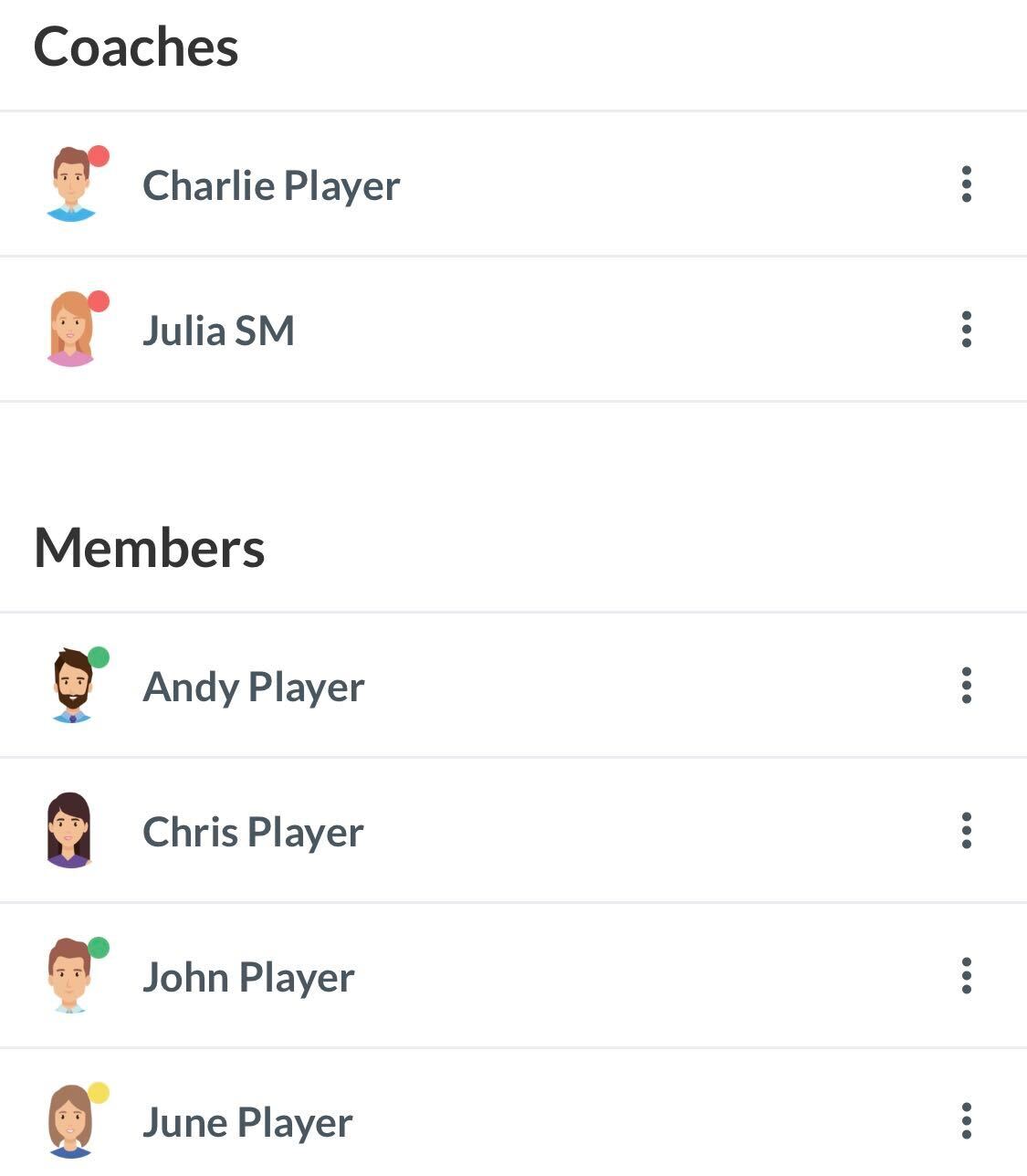Open the Chris Player member entry
The image size is (1027, 1176).
(x=253, y=832)
